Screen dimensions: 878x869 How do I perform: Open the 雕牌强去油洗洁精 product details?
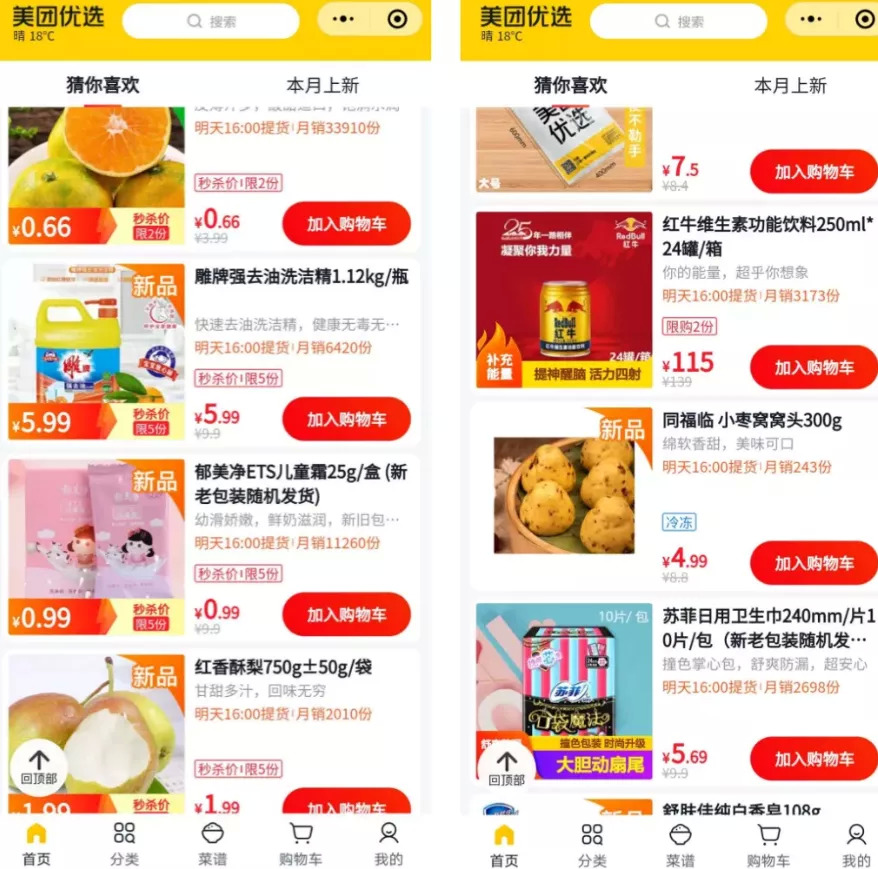pyautogui.click(x=301, y=277)
